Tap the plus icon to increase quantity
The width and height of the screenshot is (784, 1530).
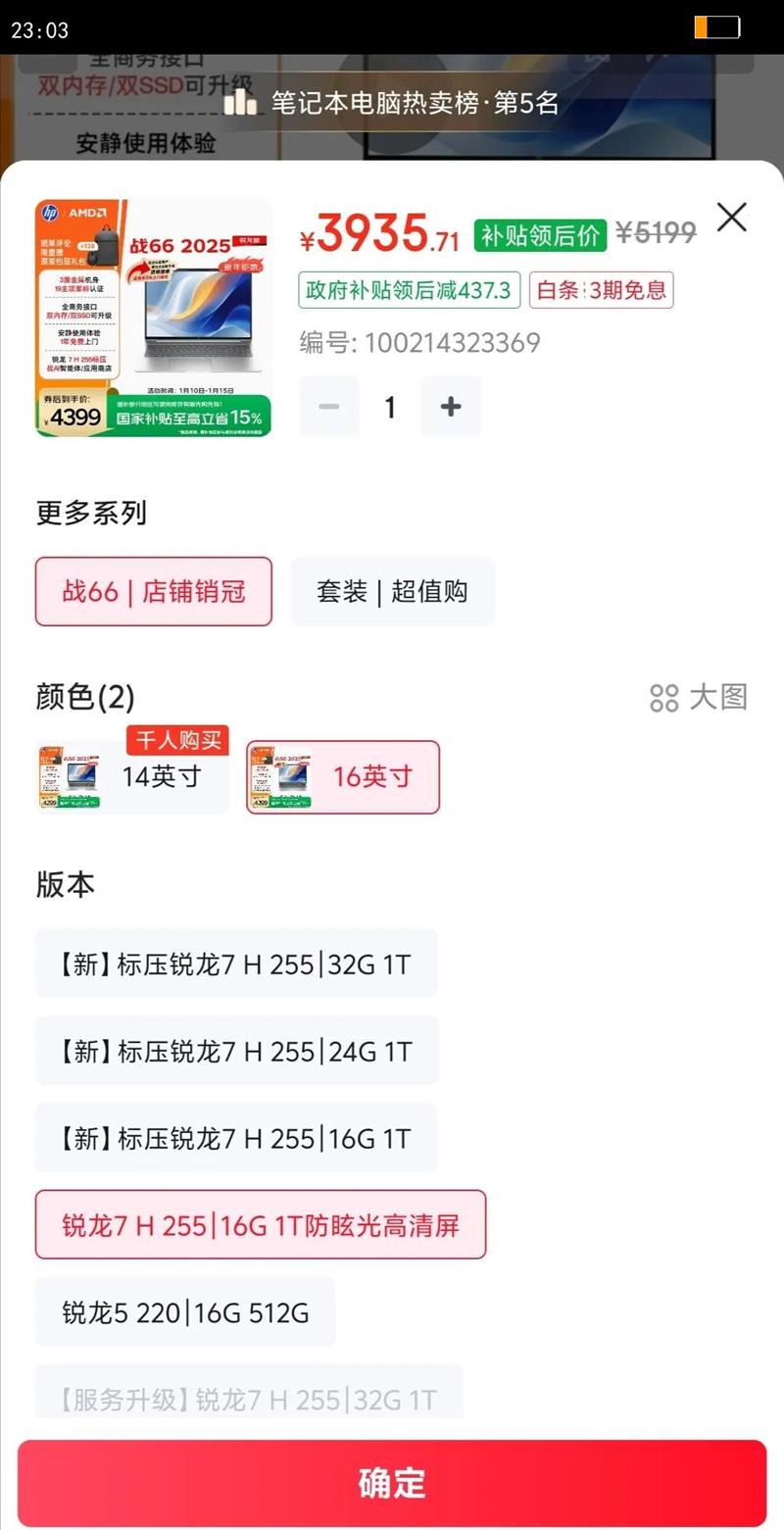tap(451, 406)
